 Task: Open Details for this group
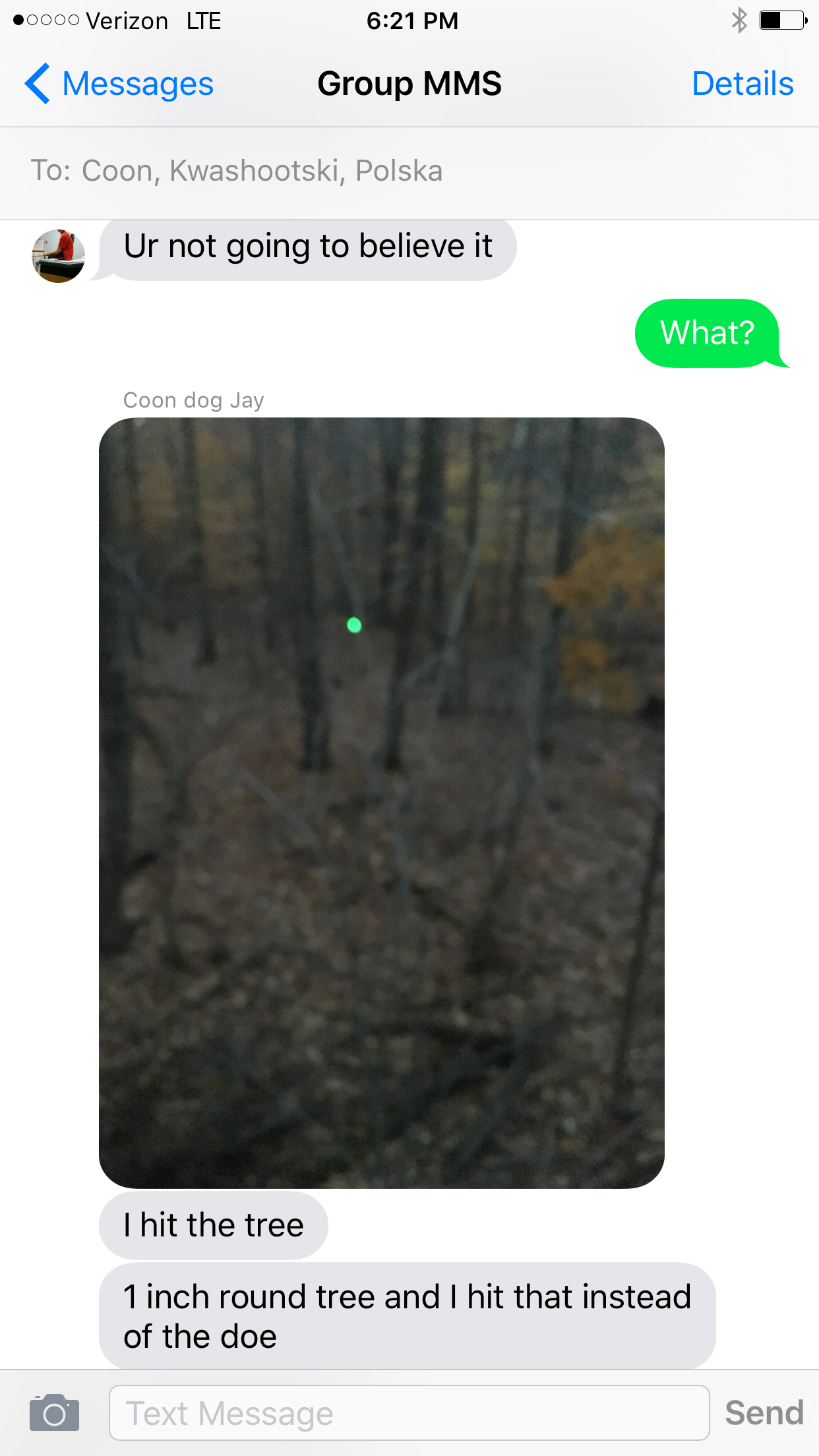(x=743, y=84)
